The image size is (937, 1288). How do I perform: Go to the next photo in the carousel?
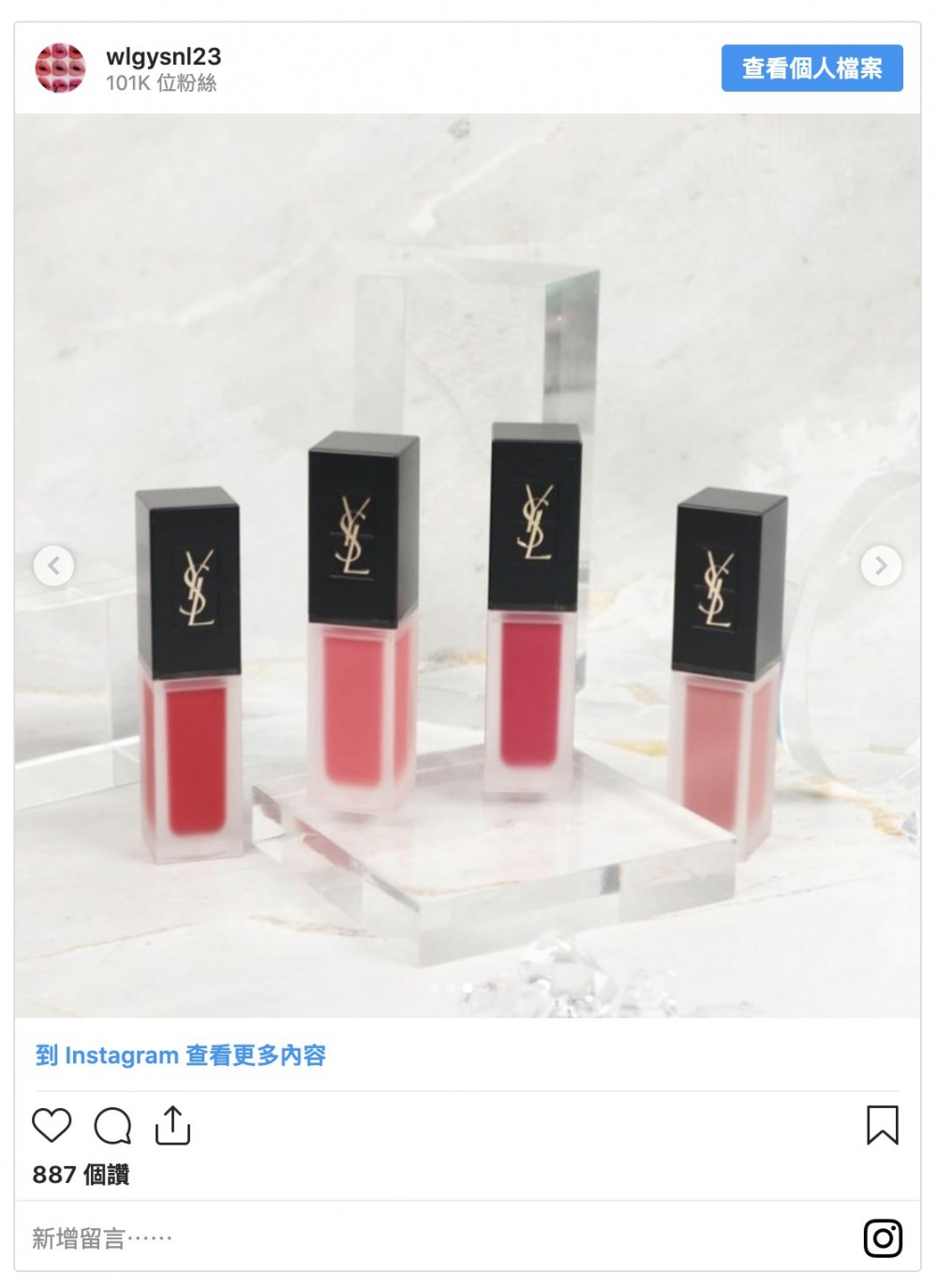881,566
